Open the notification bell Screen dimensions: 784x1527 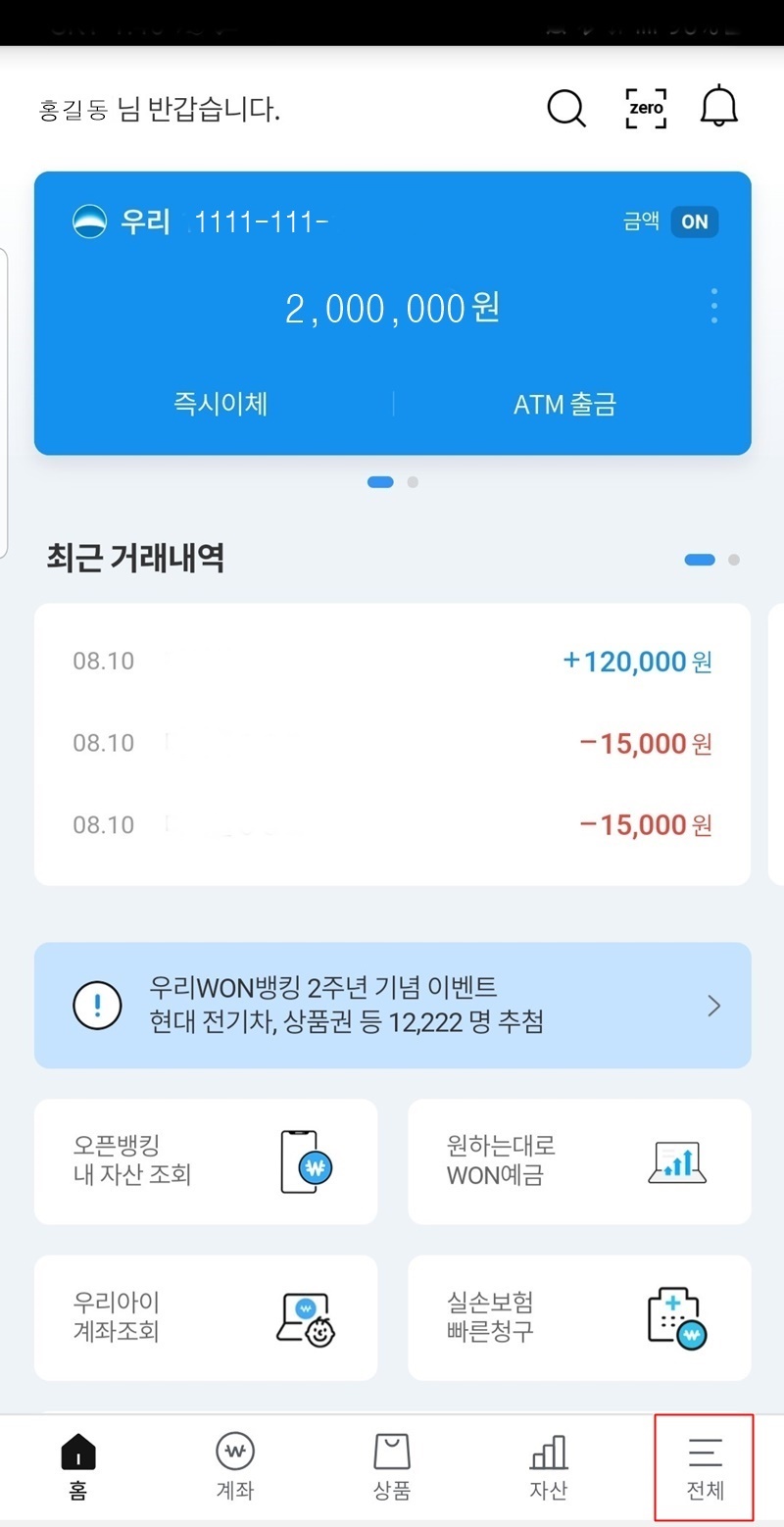[x=718, y=106]
